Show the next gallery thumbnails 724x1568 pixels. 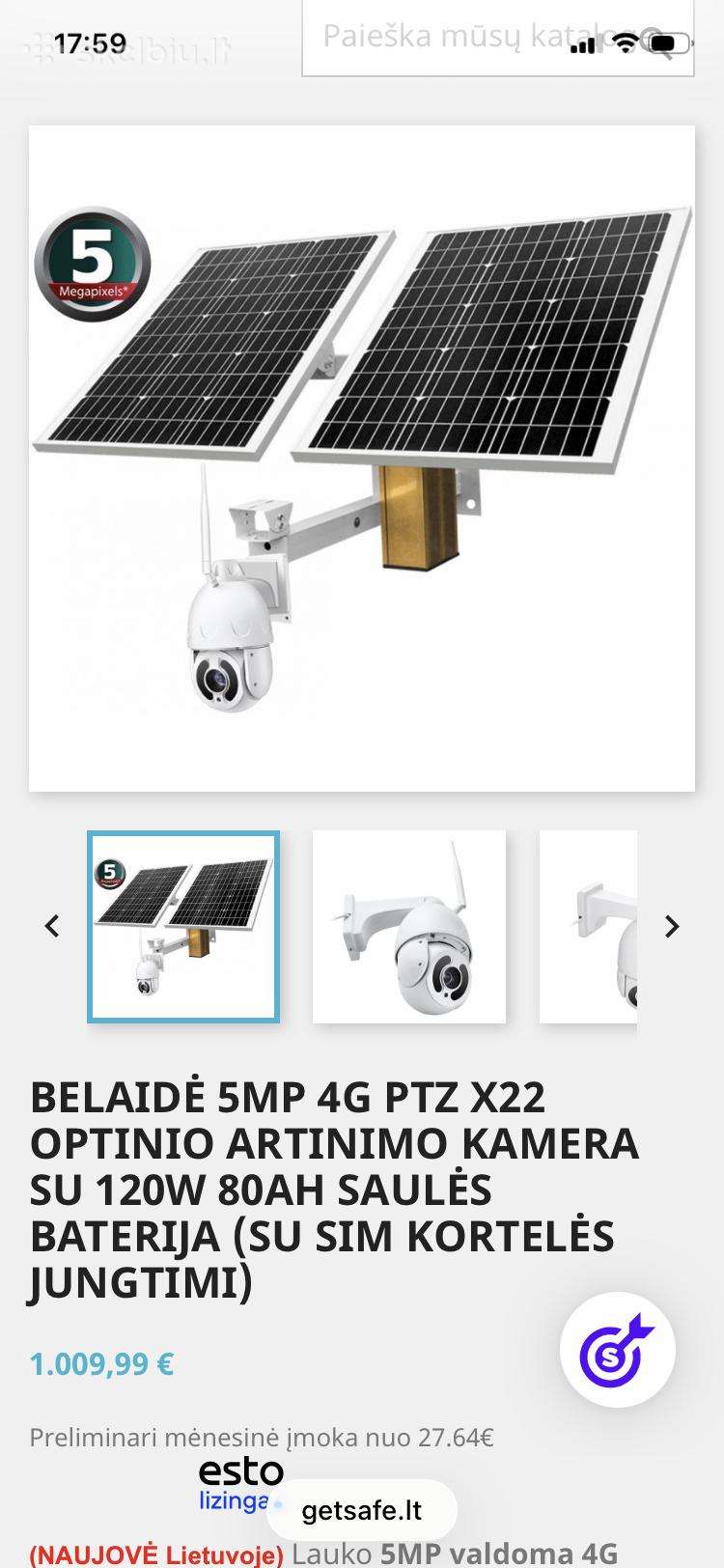pos(672,926)
